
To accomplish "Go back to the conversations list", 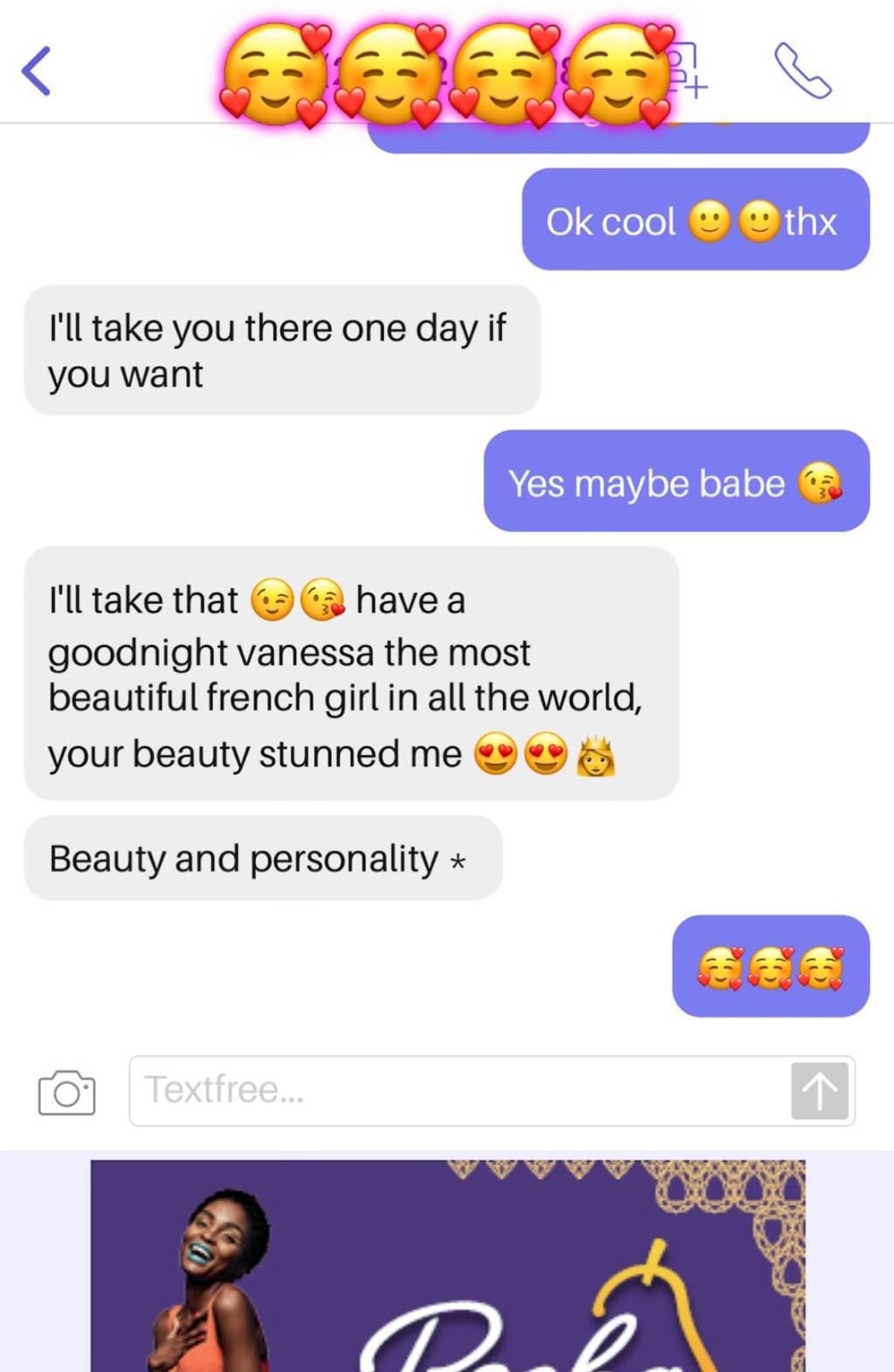I will [x=37, y=71].
